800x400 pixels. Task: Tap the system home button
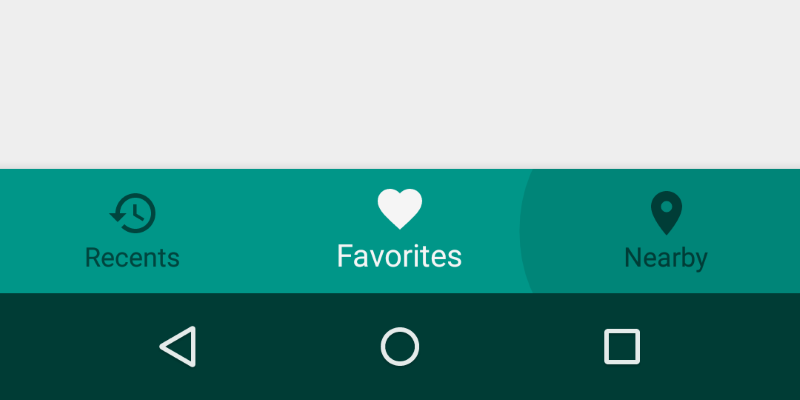tap(400, 347)
